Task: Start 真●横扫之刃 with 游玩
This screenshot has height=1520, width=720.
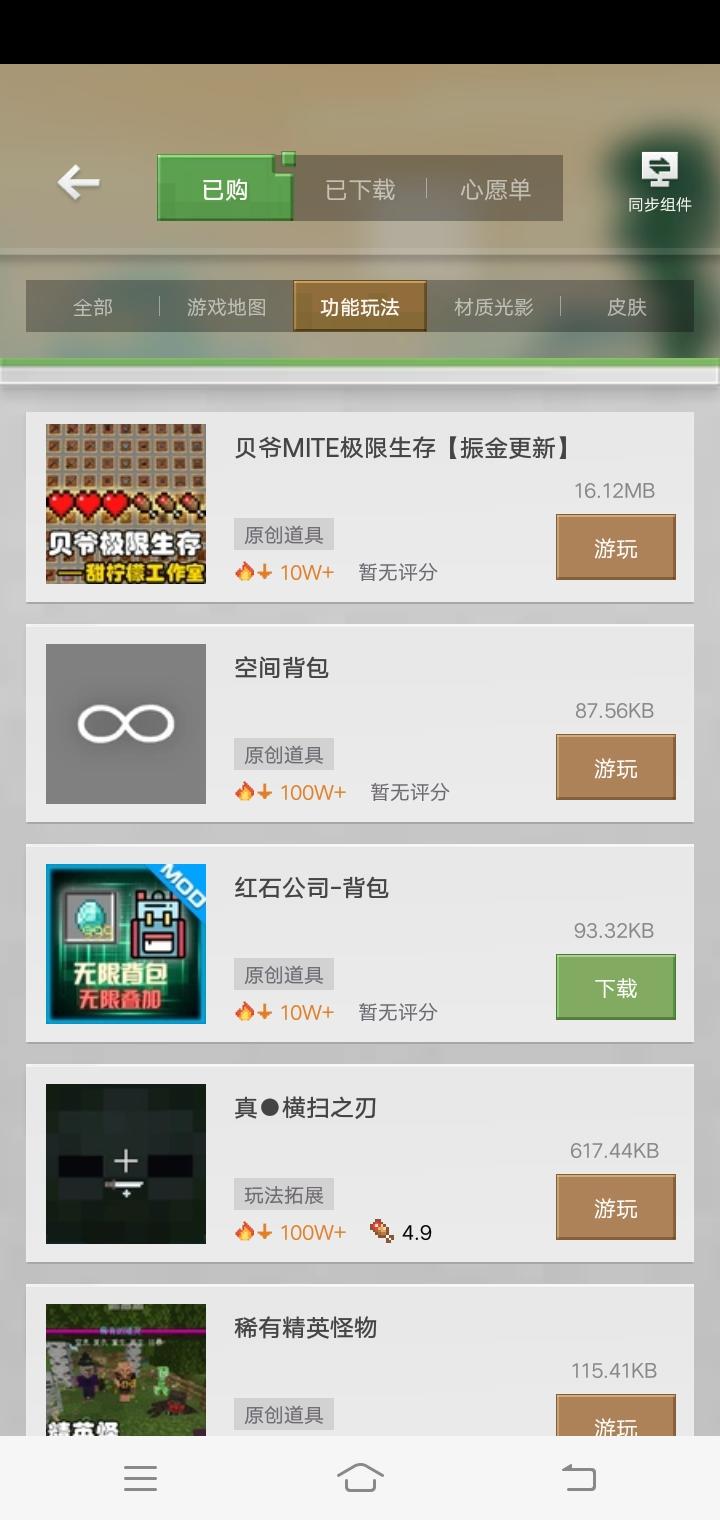Action: (x=615, y=1208)
